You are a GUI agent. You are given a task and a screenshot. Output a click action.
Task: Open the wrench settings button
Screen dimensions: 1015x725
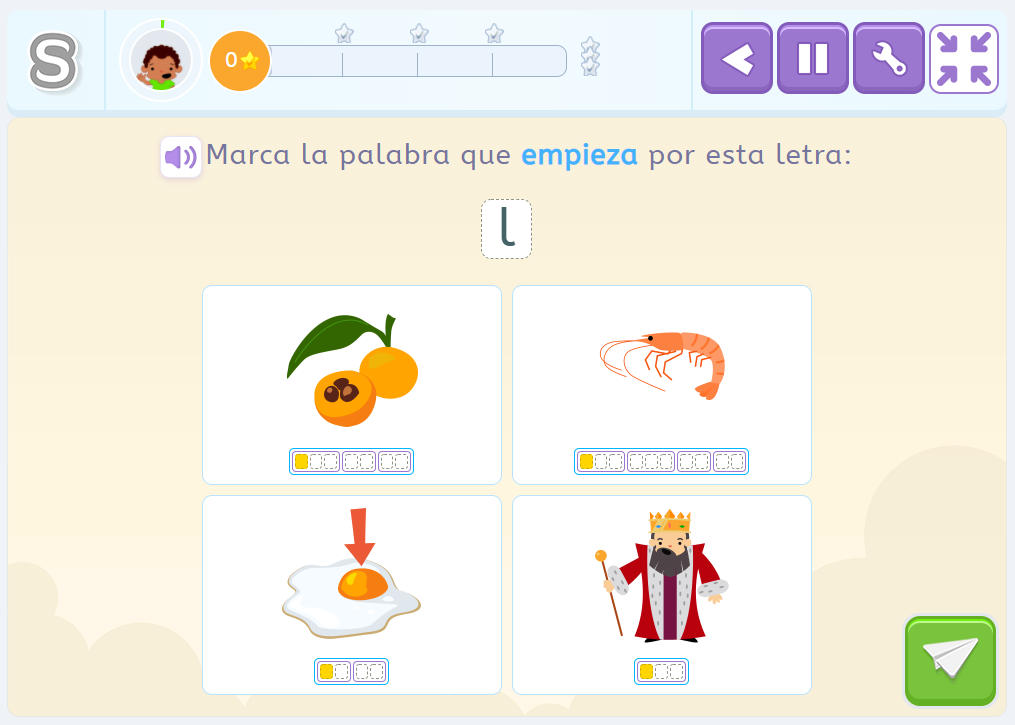click(888, 59)
